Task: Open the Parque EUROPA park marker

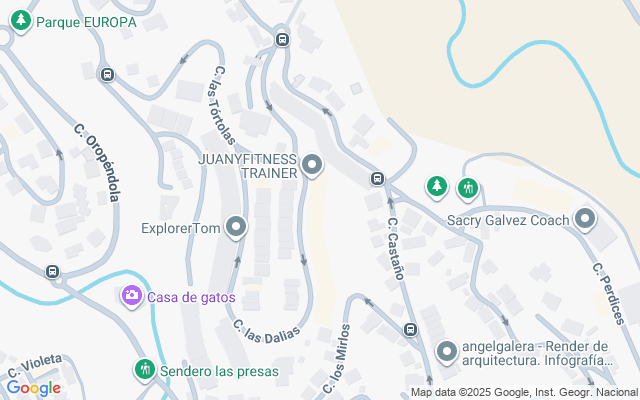Action: click(x=21, y=21)
